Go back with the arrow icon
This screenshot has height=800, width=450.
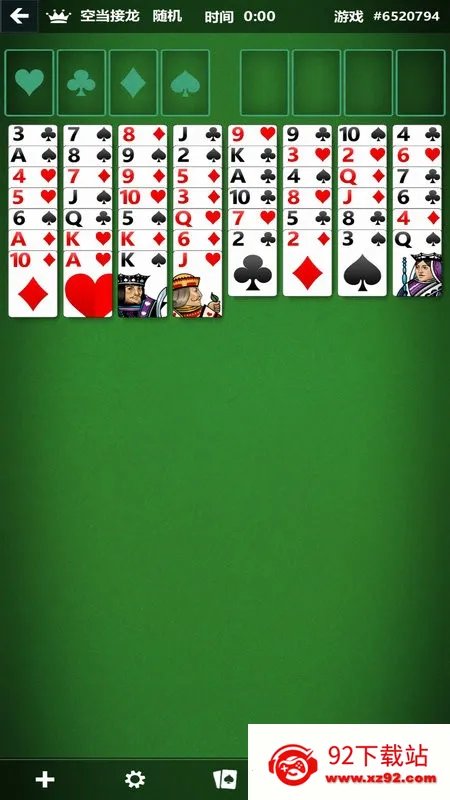point(19,16)
